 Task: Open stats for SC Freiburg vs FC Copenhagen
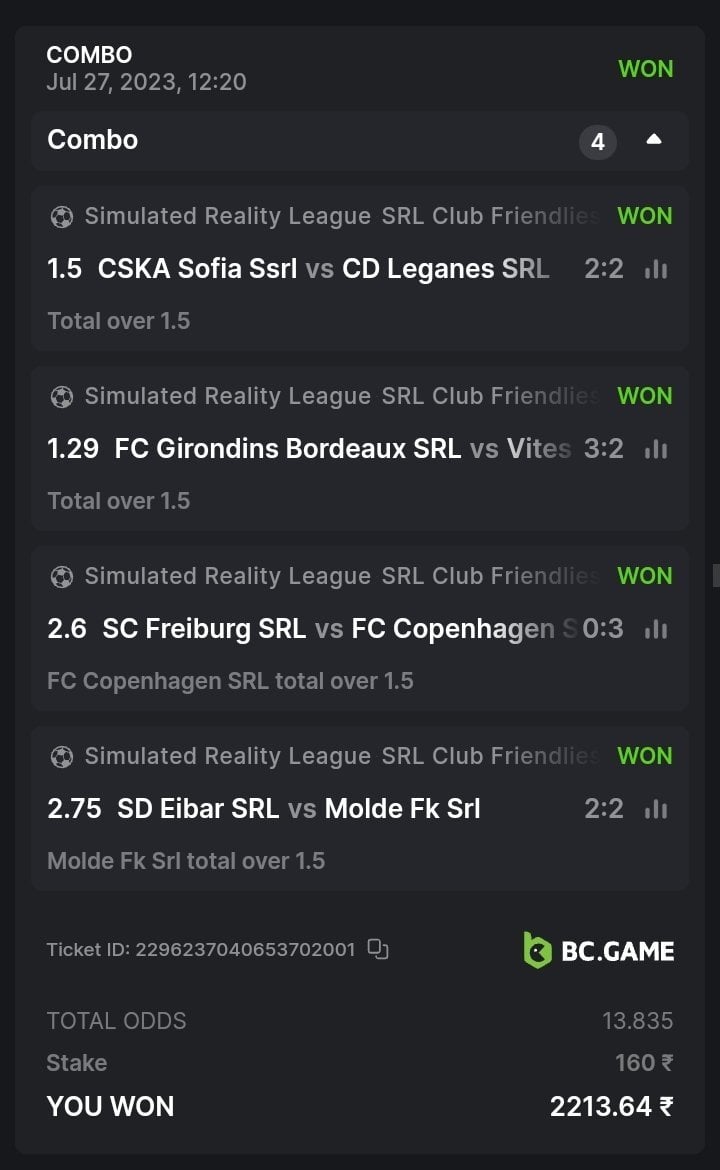pyautogui.click(x=656, y=629)
